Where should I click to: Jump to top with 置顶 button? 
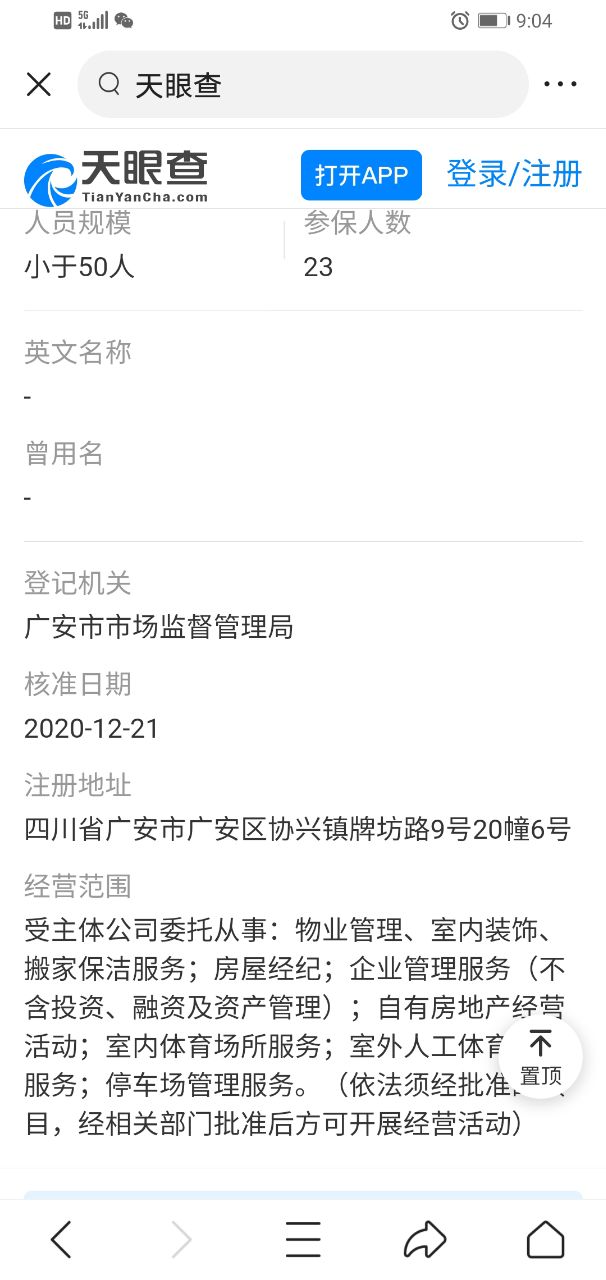click(x=541, y=1057)
